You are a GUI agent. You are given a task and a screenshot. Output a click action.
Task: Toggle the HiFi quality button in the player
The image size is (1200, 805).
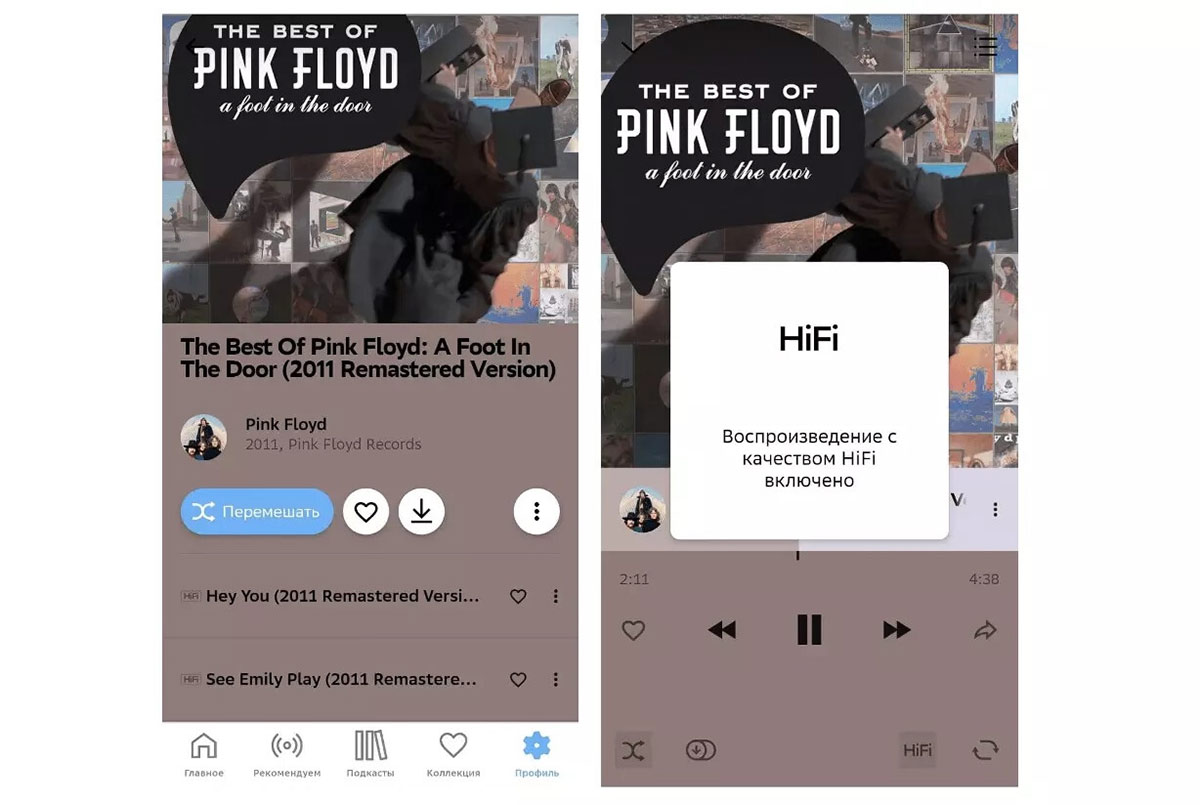[x=917, y=750]
